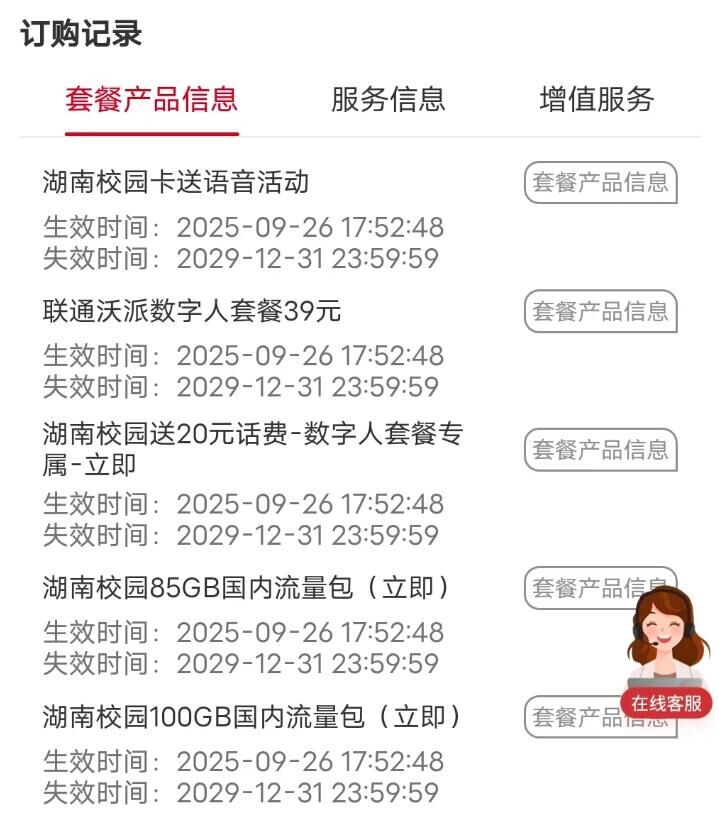This screenshot has width=719, height=828.
Task: Select the 套餐产品信息 tab
Action: (152, 99)
